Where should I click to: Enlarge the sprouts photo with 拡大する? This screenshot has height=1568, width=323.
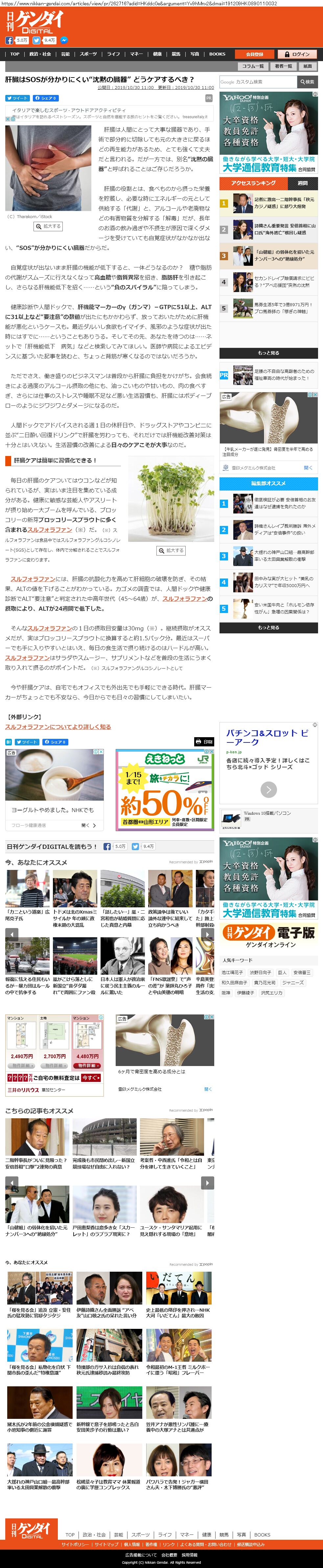click(171, 550)
